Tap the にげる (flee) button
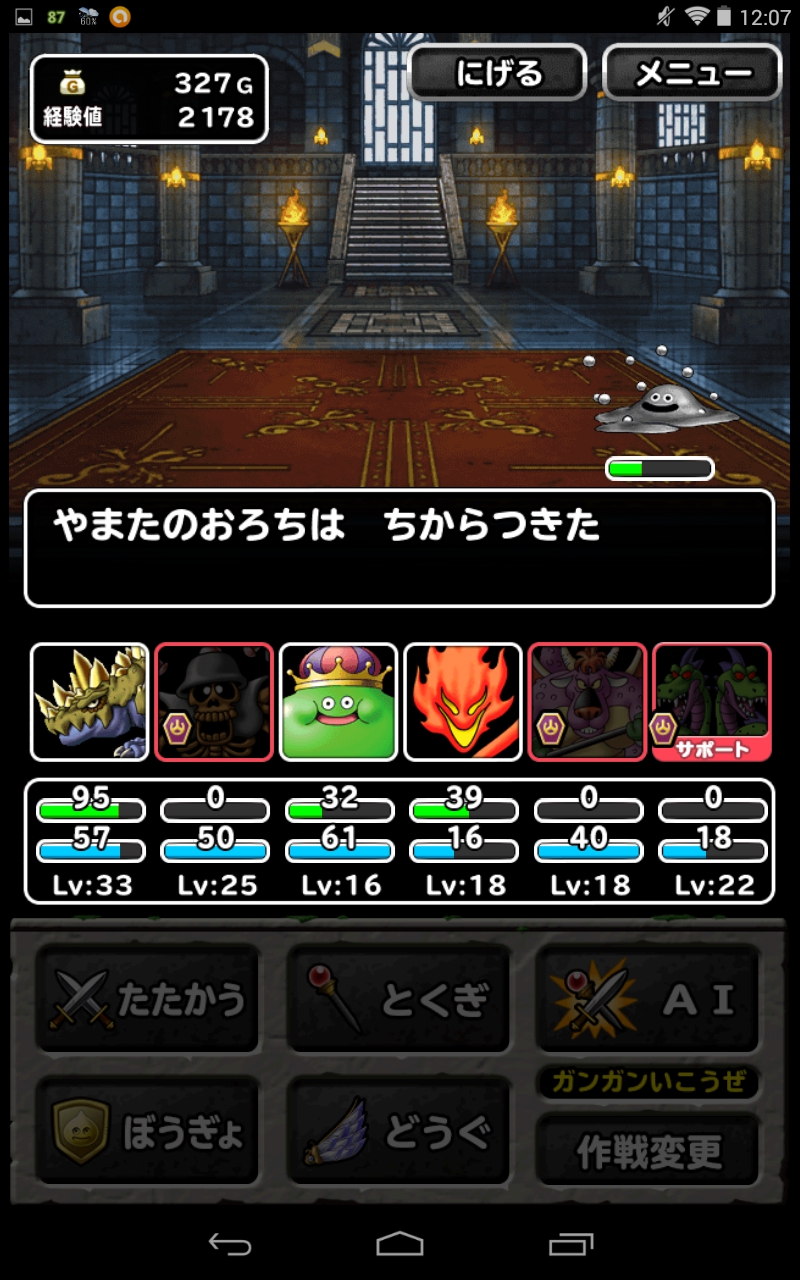The image size is (800, 1280). pos(498,73)
